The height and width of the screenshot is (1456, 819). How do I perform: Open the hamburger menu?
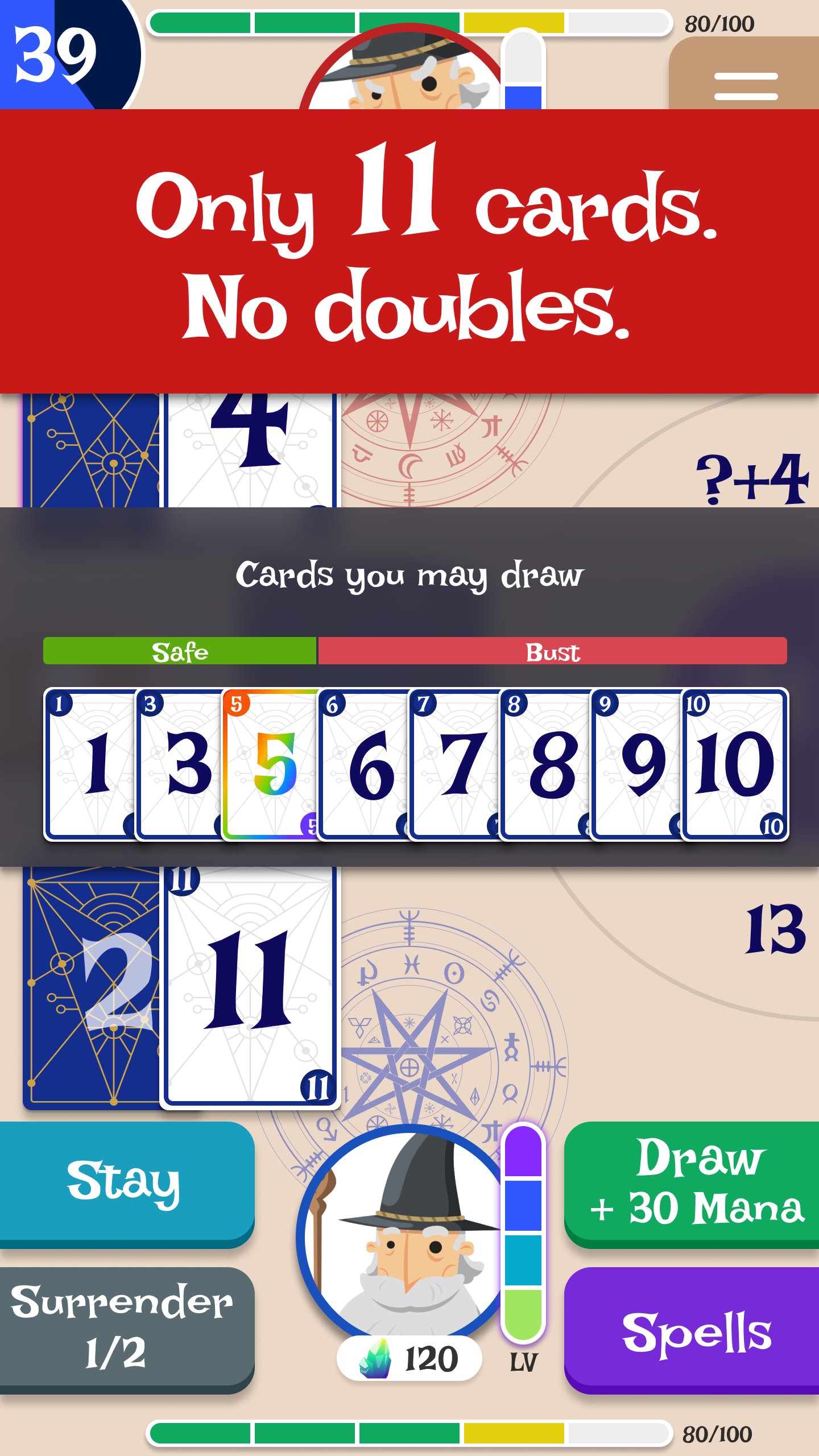pos(745,85)
